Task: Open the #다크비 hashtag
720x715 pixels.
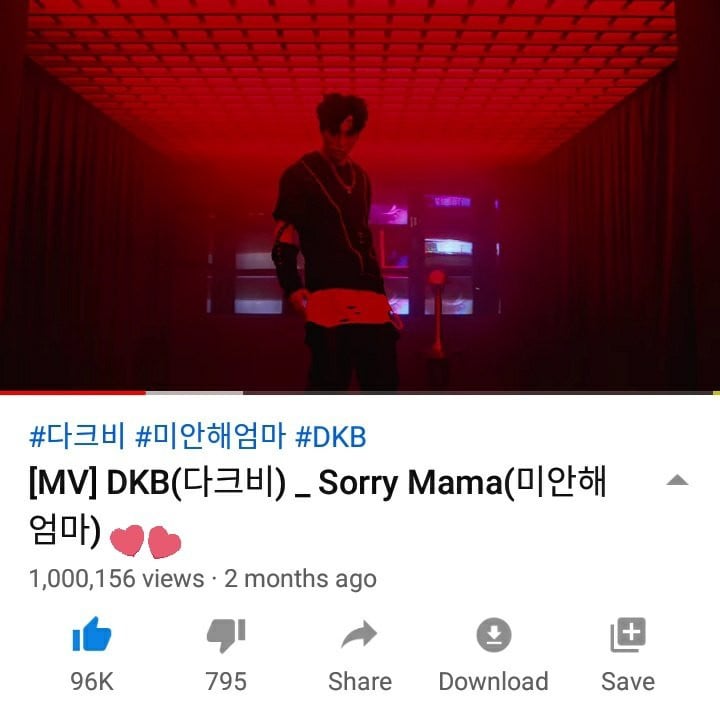Action: [76, 437]
